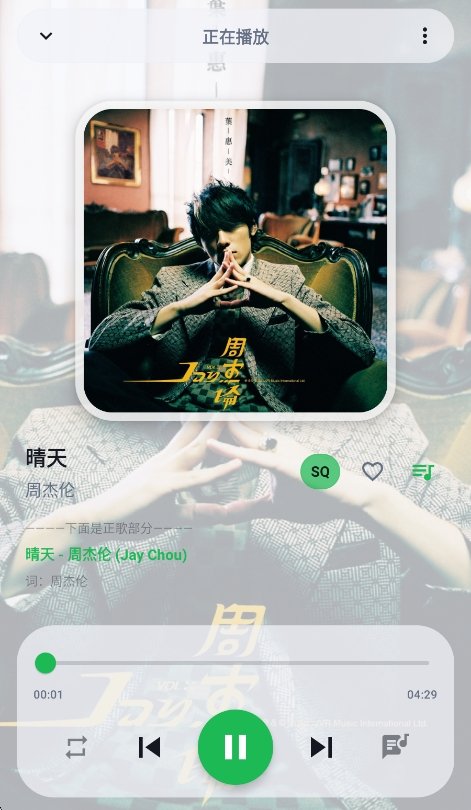Open the playback queue list icon

422,472
